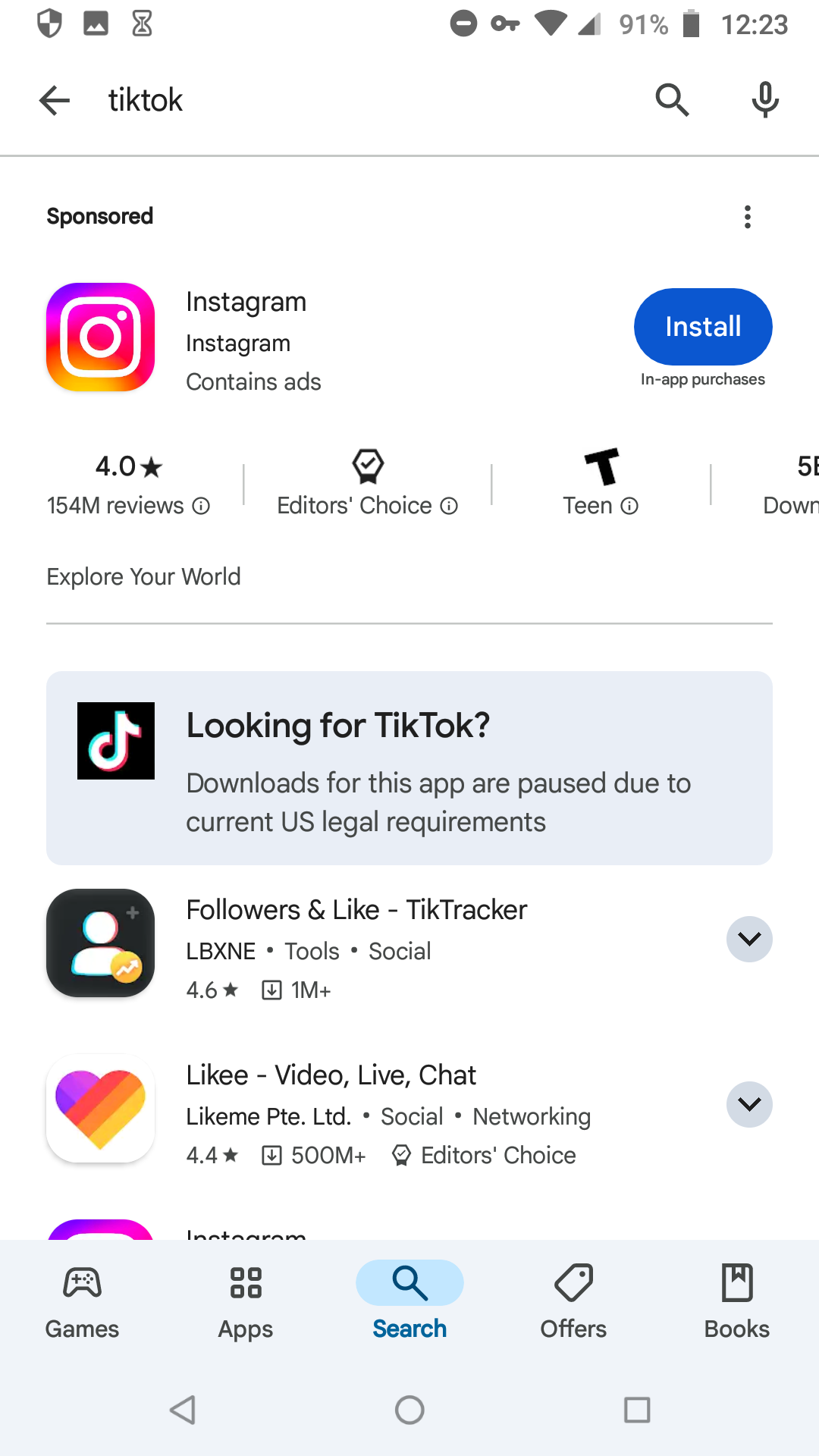
Task: Tap the tiktok search query field
Action: (x=364, y=100)
